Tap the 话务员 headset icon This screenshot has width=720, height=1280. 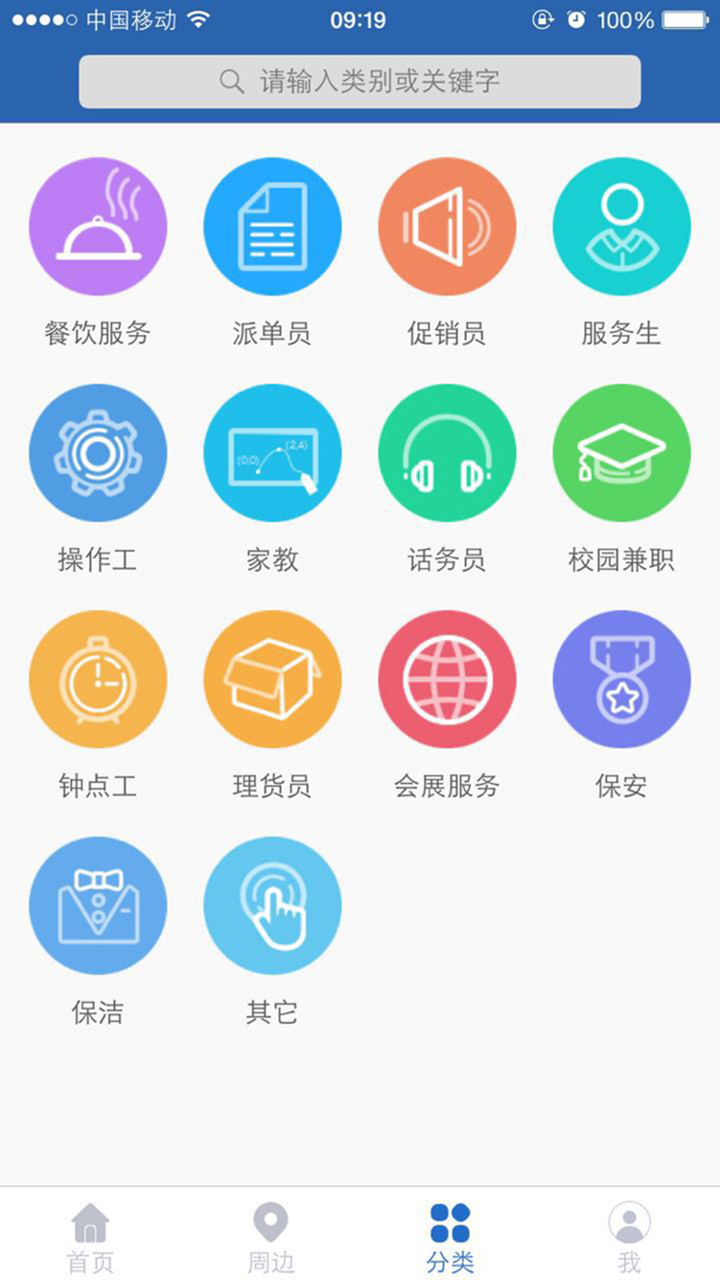[x=447, y=452]
